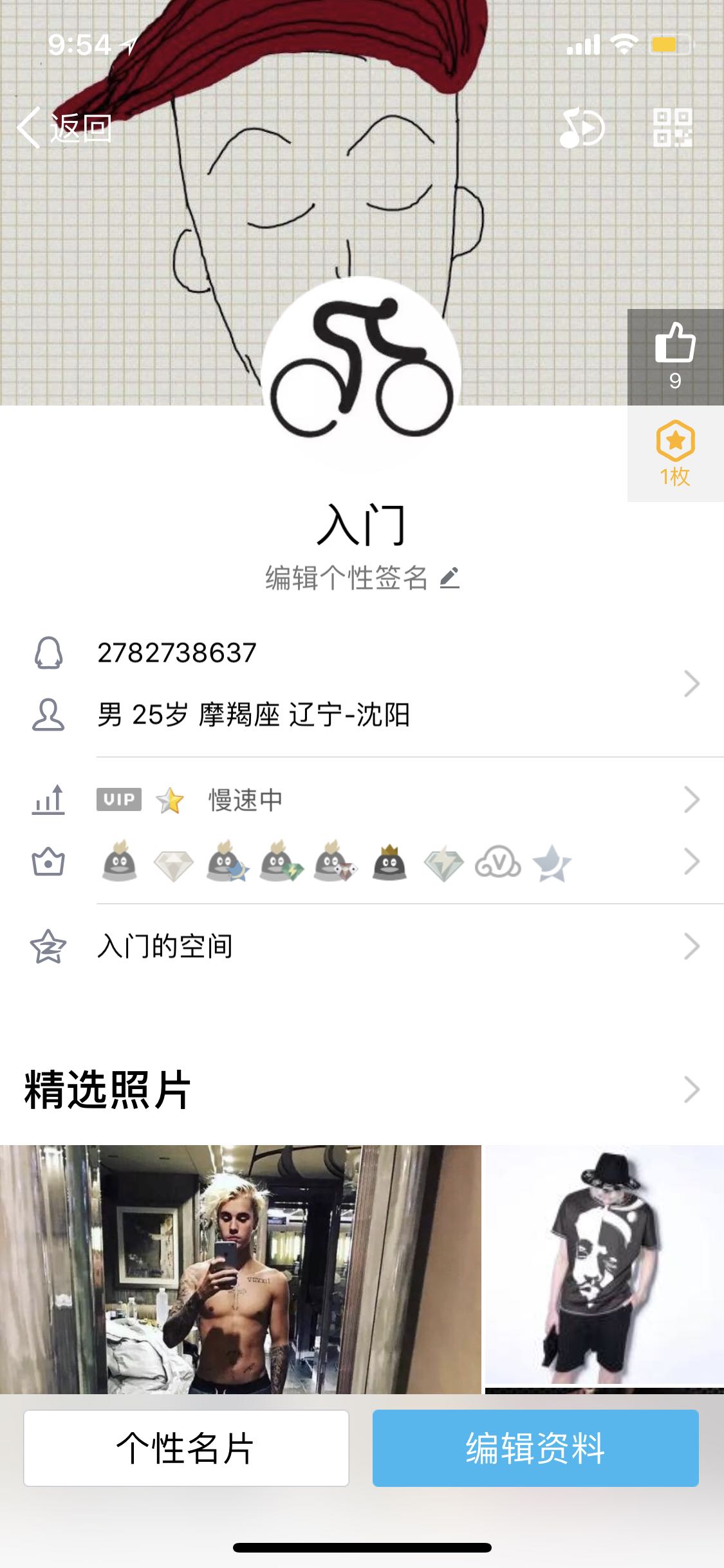724x1568 pixels.
Task: View the privilege badges row
Action: click(x=386, y=862)
